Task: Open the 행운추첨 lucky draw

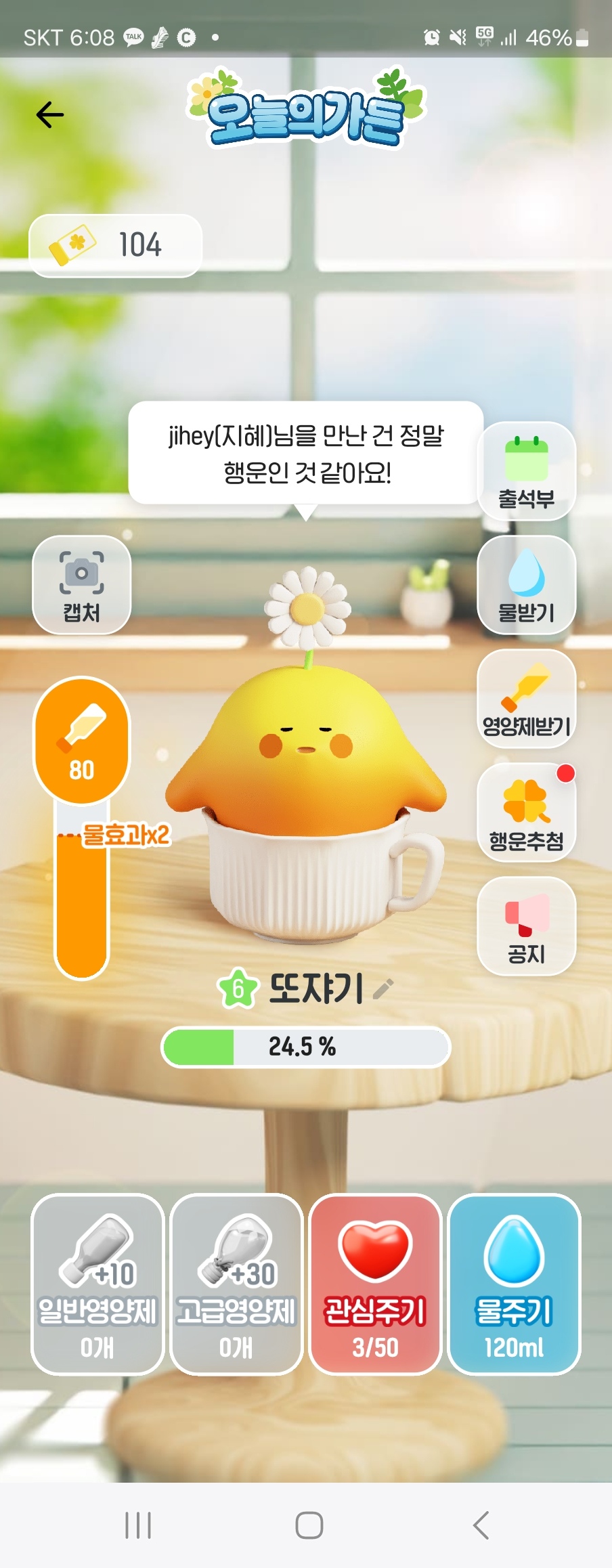Action: pyautogui.click(x=527, y=813)
